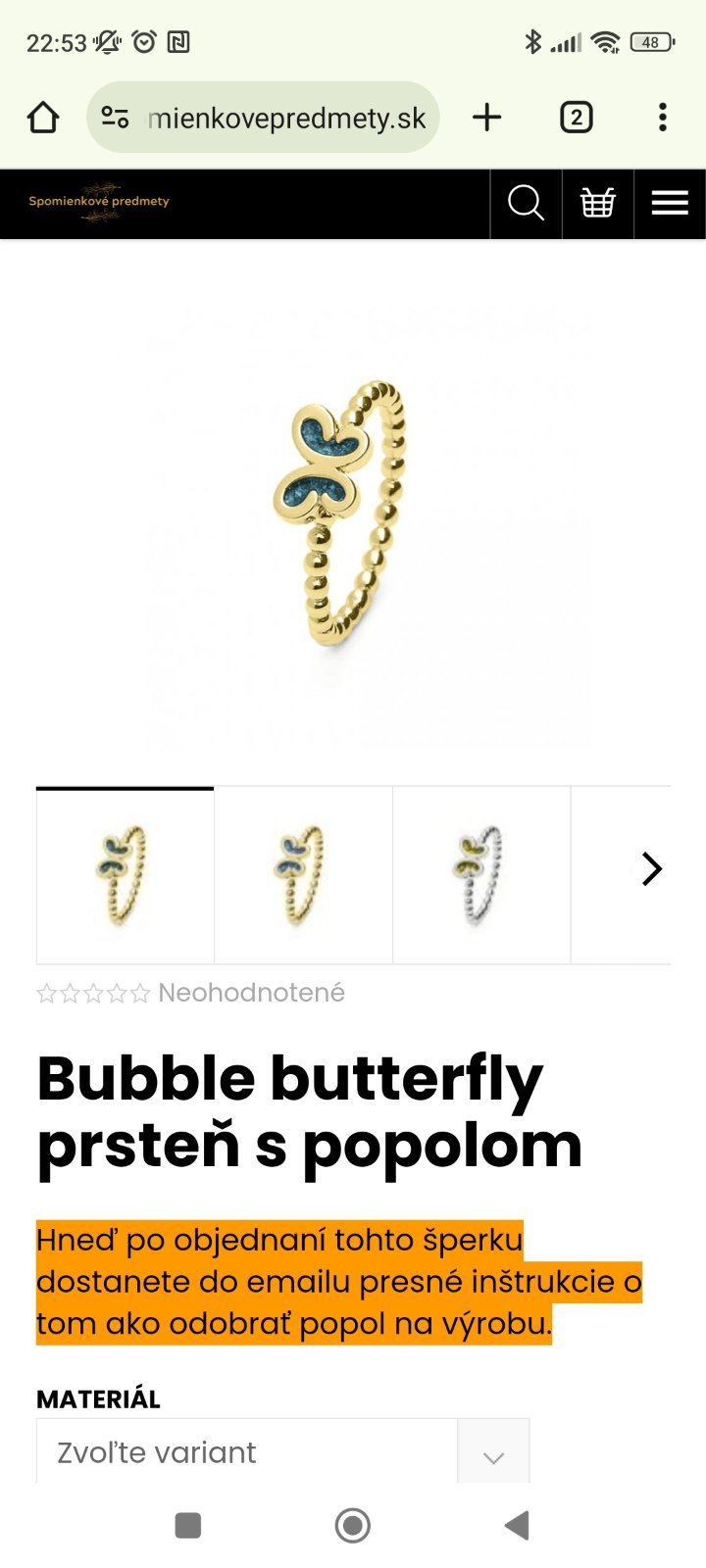Image resolution: width=706 pixels, height=1568 pixels.
Task: Open the Spomienkové predmety logo home link
Action: coord(99,202)
